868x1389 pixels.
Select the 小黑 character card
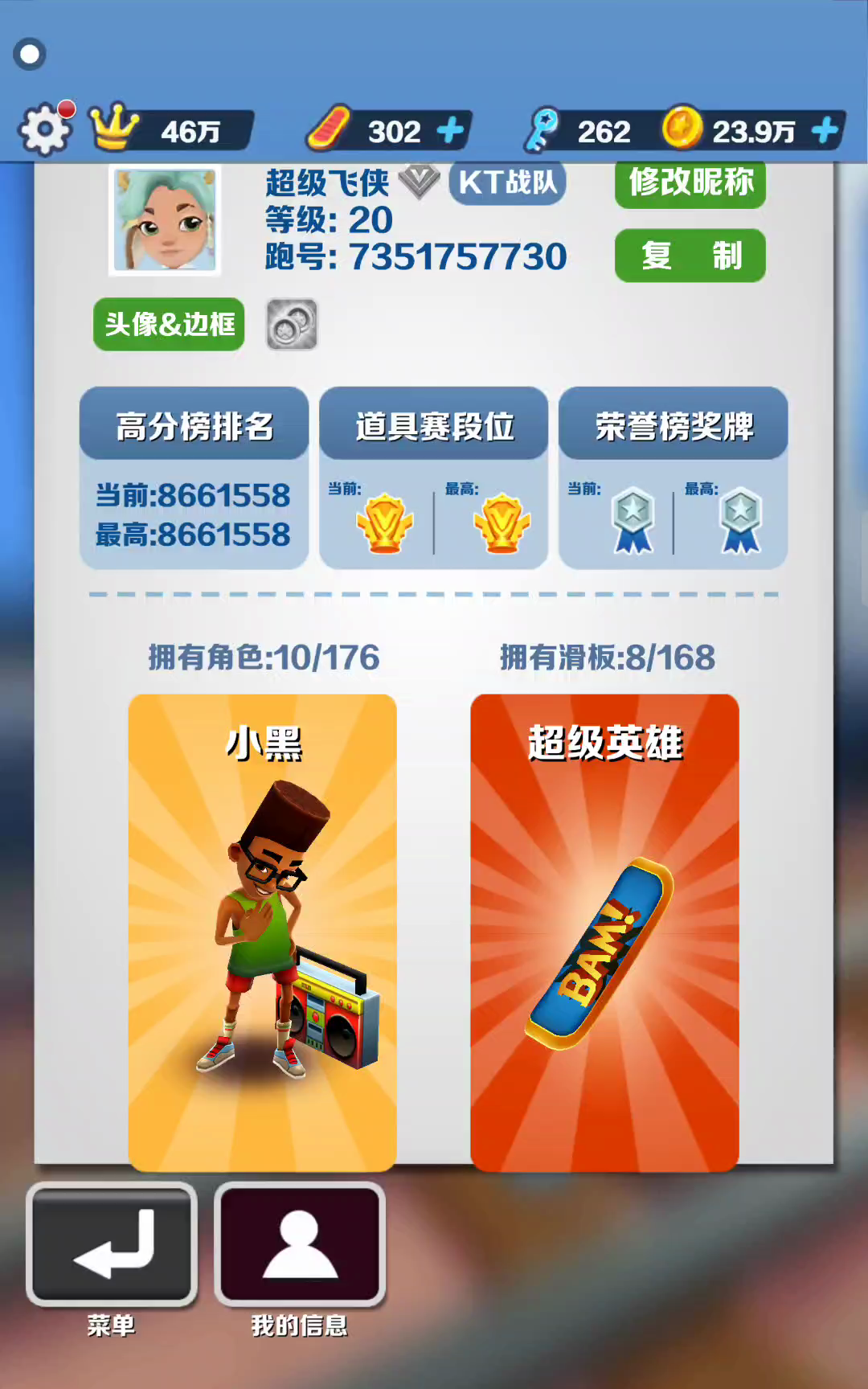pos(263,932)
